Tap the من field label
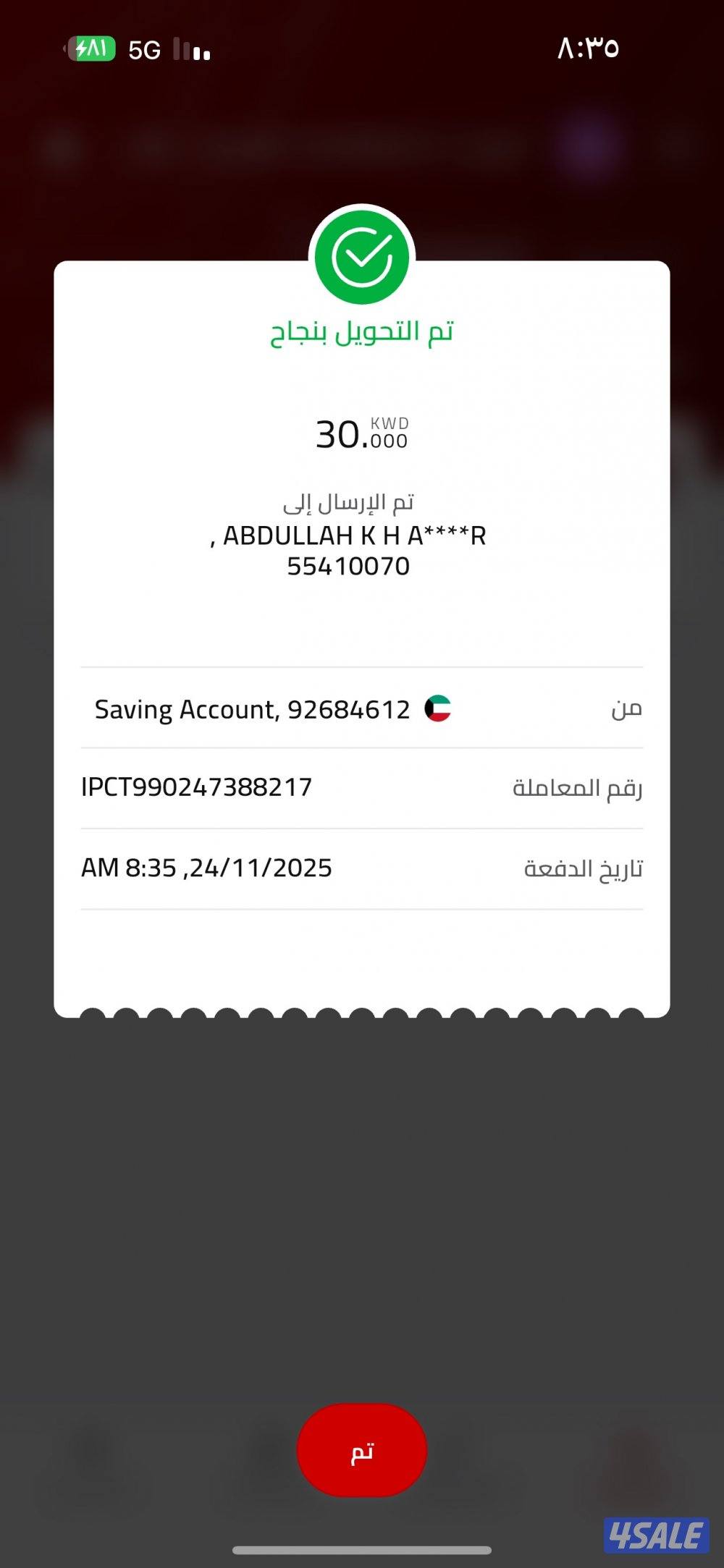 click(627, 709)
